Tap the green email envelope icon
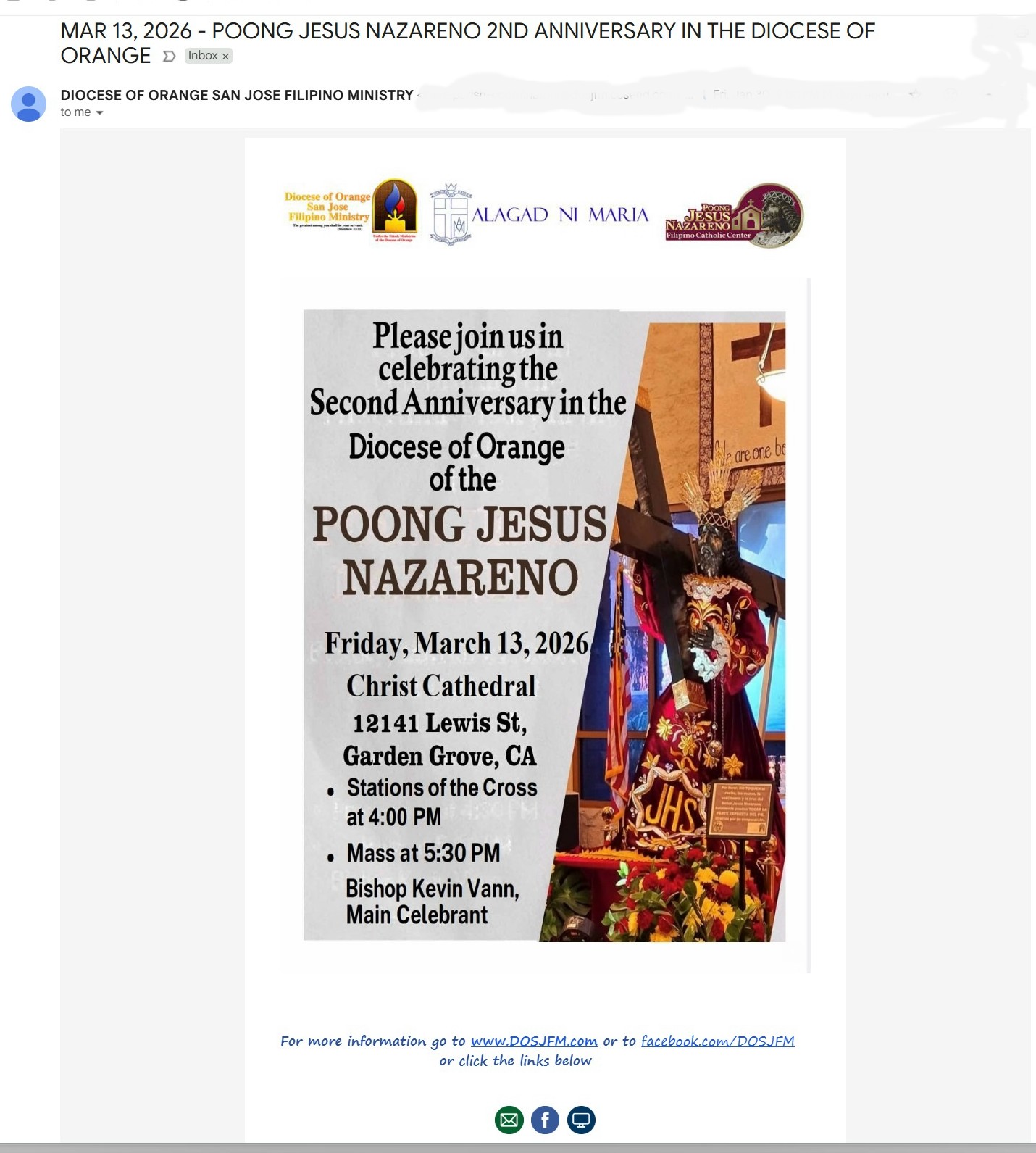This screenshot has height=1153, width=1036. pyautogui.click(x=509, y=1120)
